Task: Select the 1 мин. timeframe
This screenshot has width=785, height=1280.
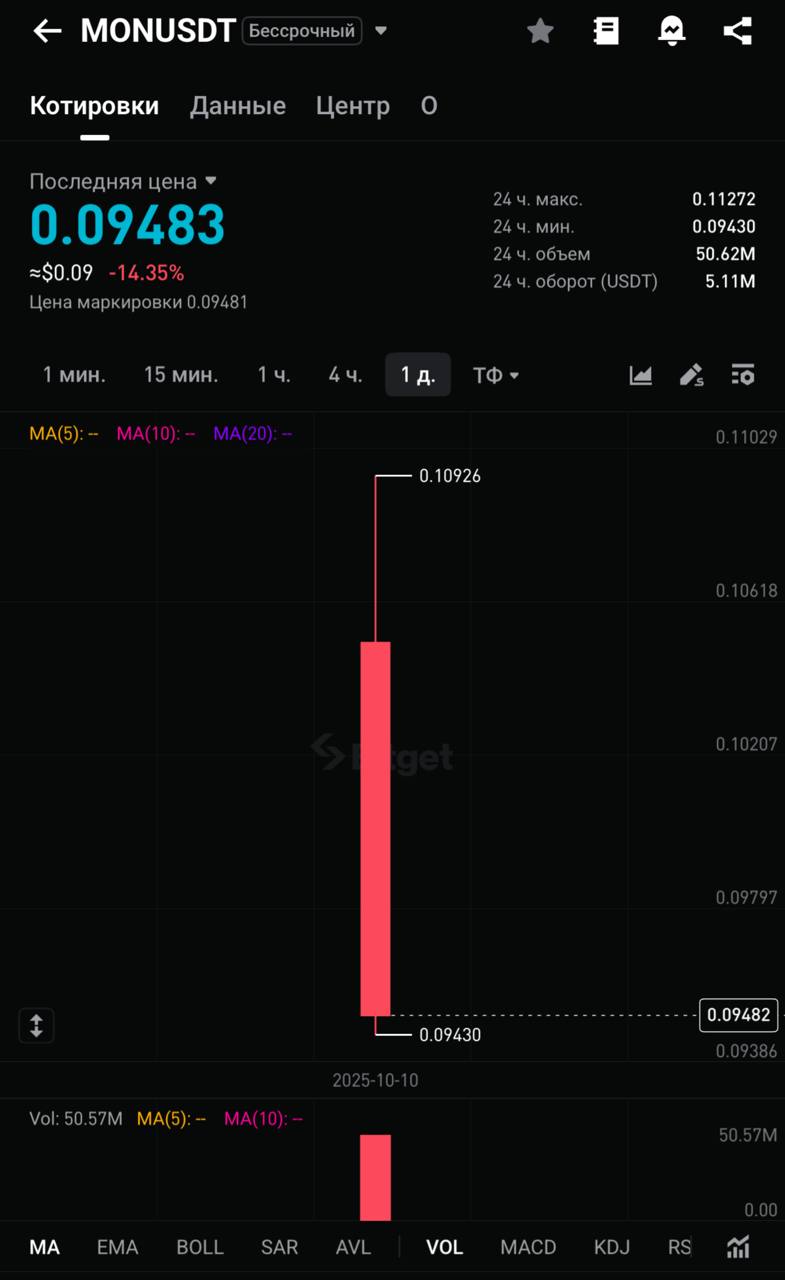Action: click(74, 375)
